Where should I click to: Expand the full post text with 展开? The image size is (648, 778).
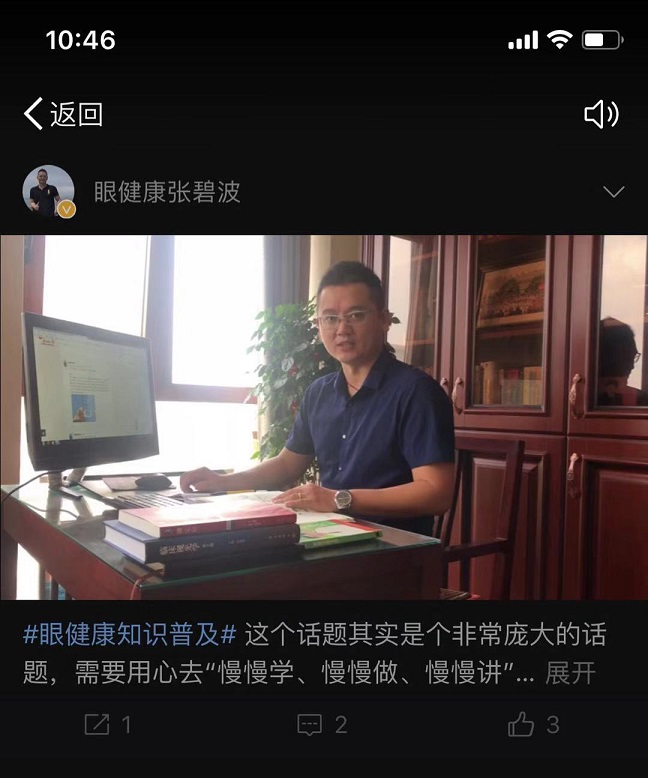[x=570, y=673]
